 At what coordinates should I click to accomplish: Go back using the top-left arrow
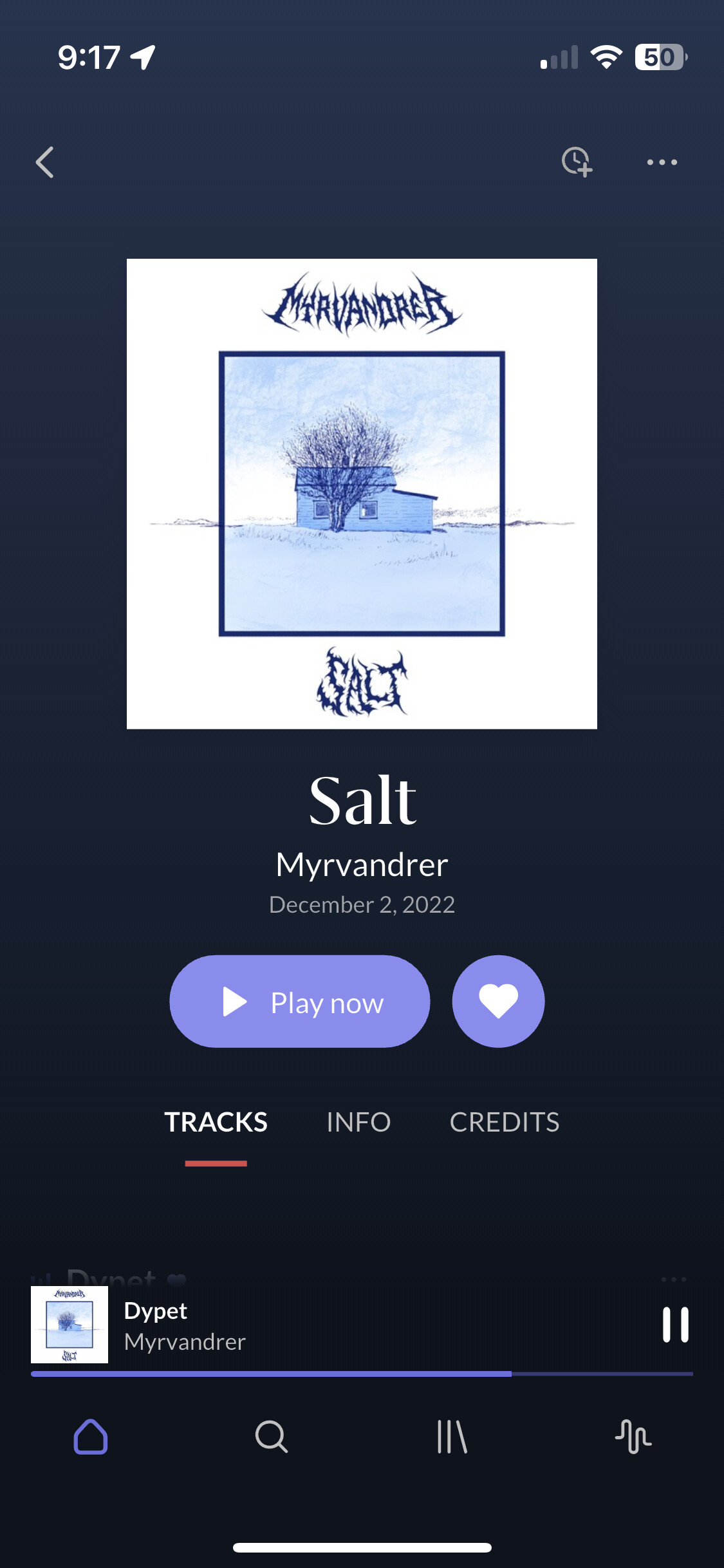pyautogui.click(x=44, y=162)
